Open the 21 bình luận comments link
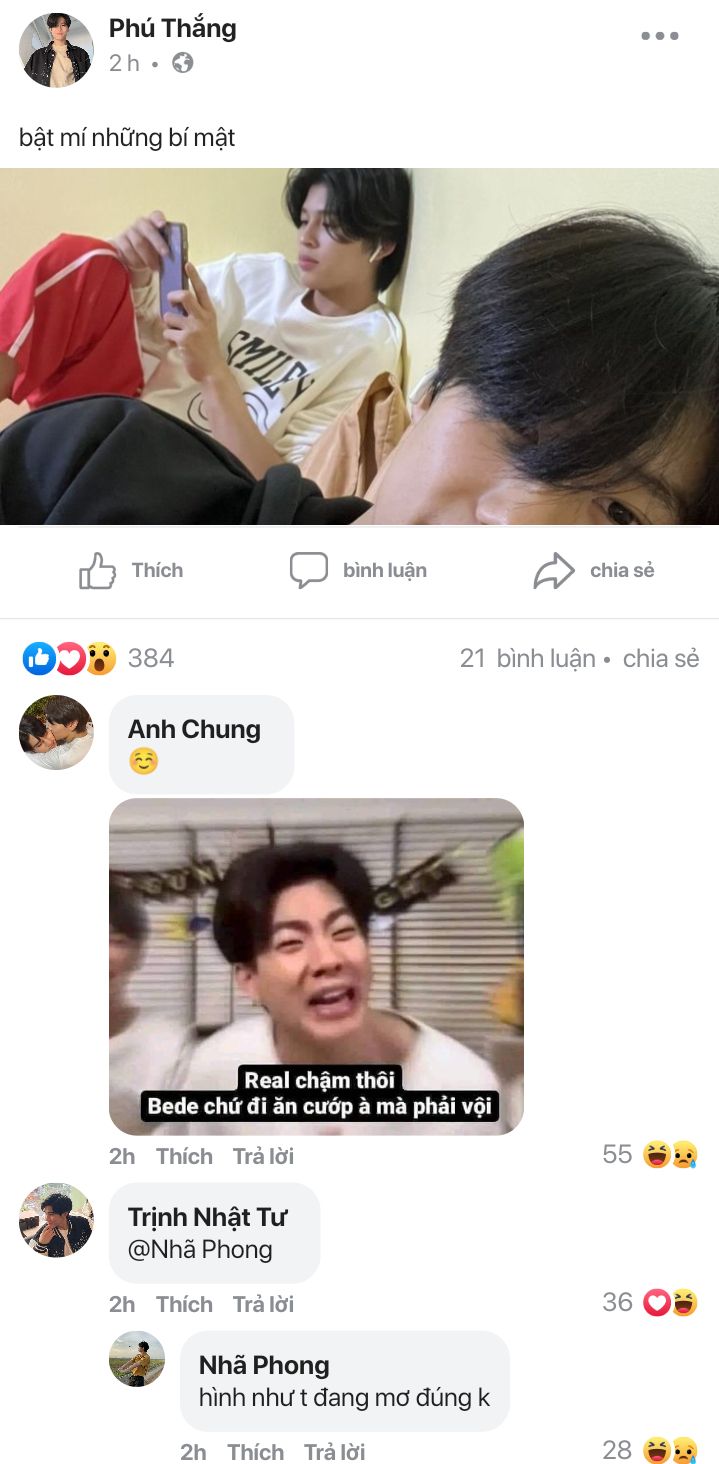The width and height of the screenshot is (719, 1464). (x=527, y=658)
